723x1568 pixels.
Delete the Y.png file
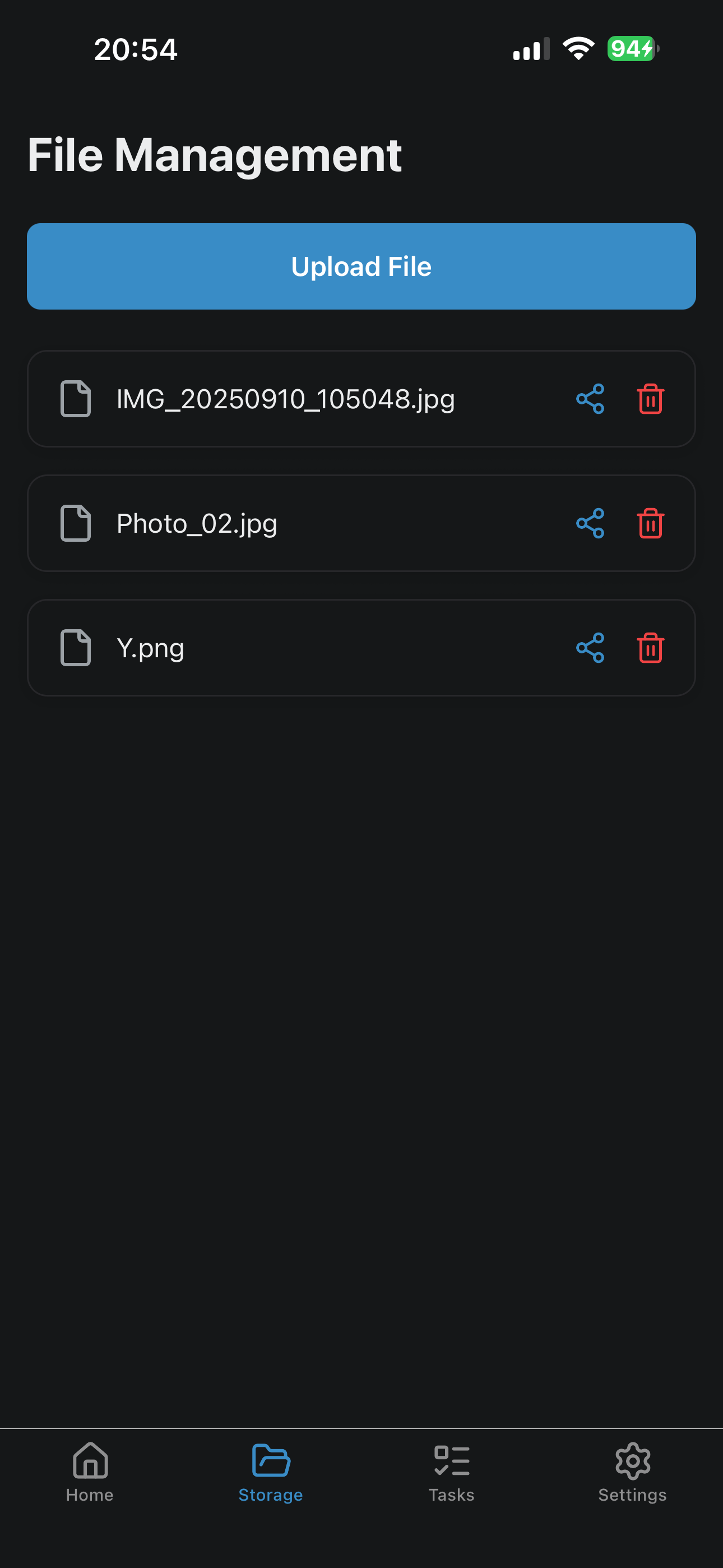(650, 648)
